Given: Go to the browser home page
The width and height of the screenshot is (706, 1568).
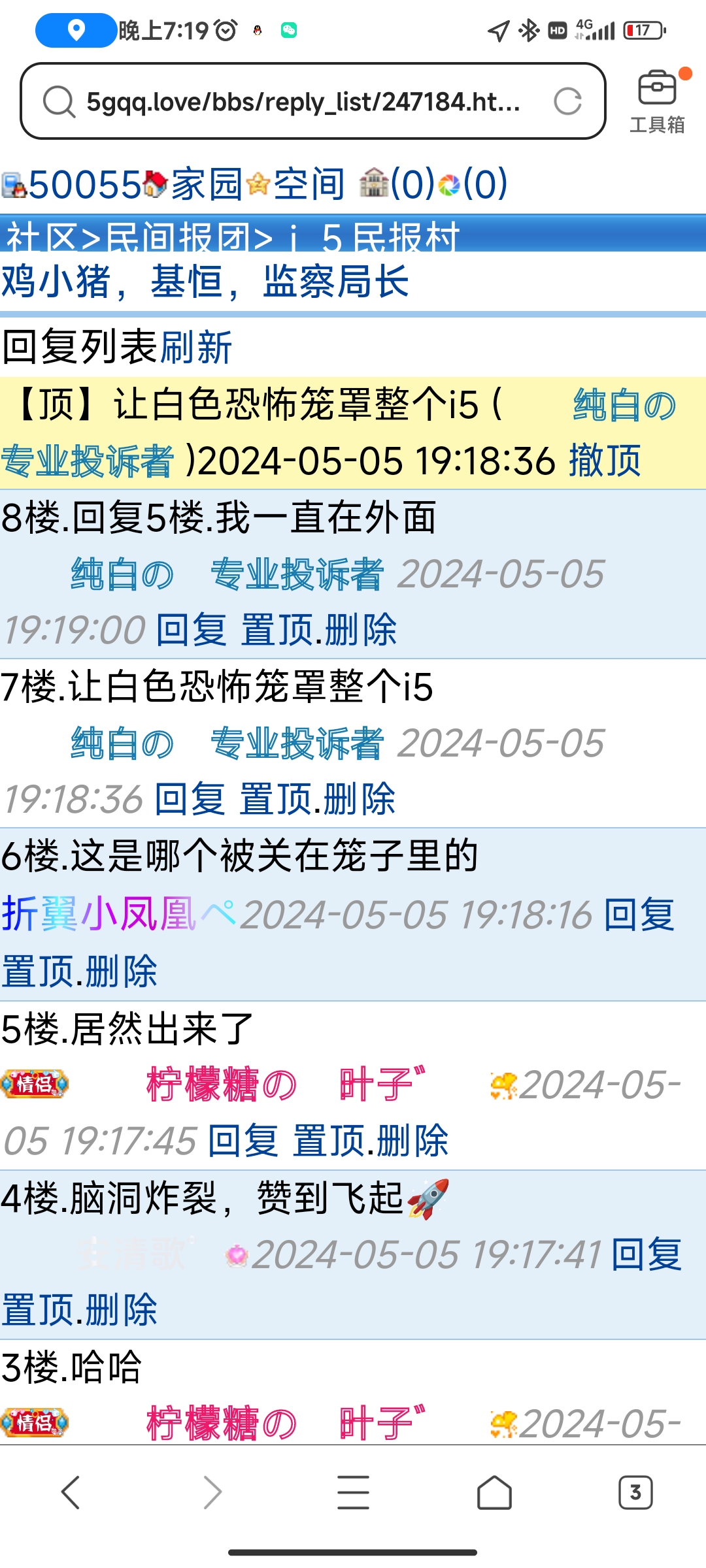Looking at the screenshot, I should coord(494,1492).
